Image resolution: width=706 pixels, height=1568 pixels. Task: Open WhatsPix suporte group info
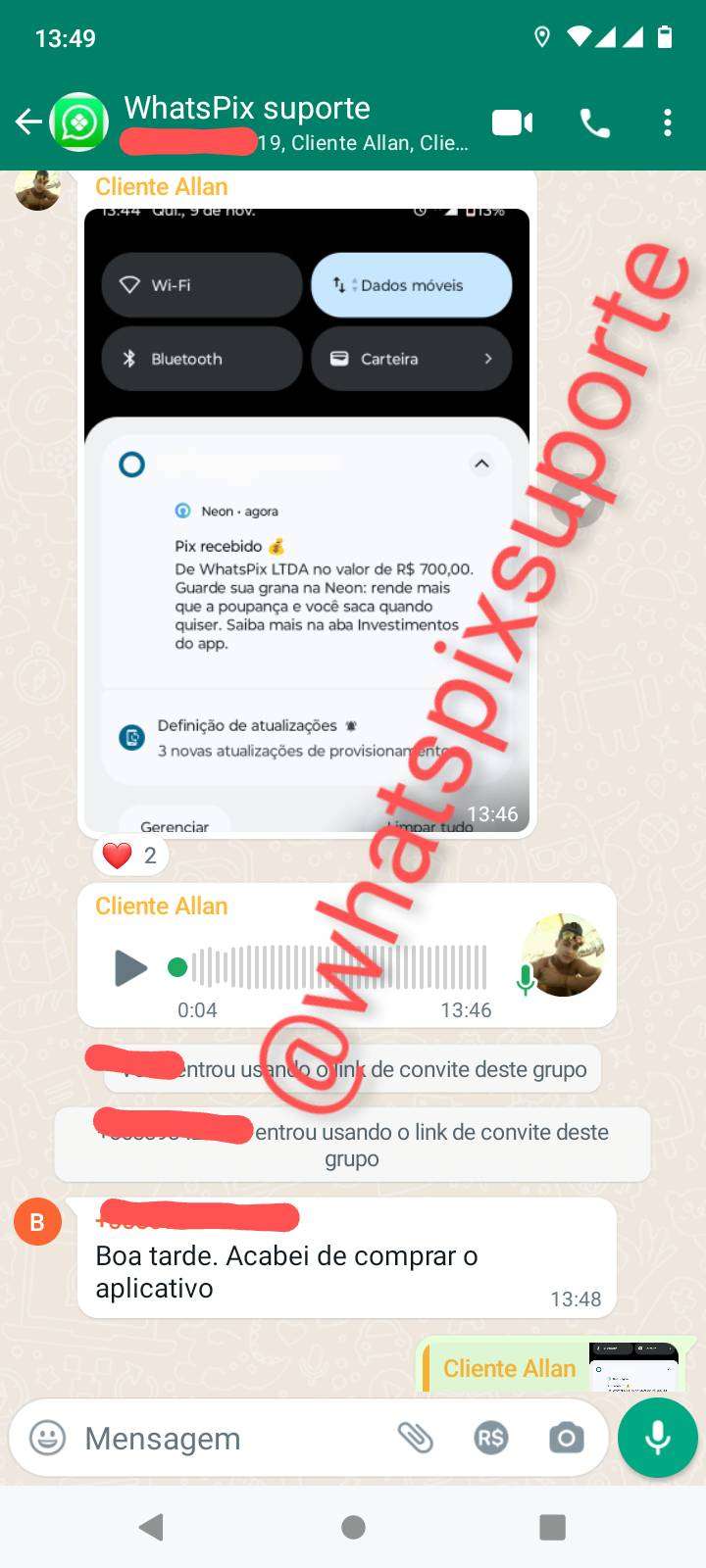(294, 122)
